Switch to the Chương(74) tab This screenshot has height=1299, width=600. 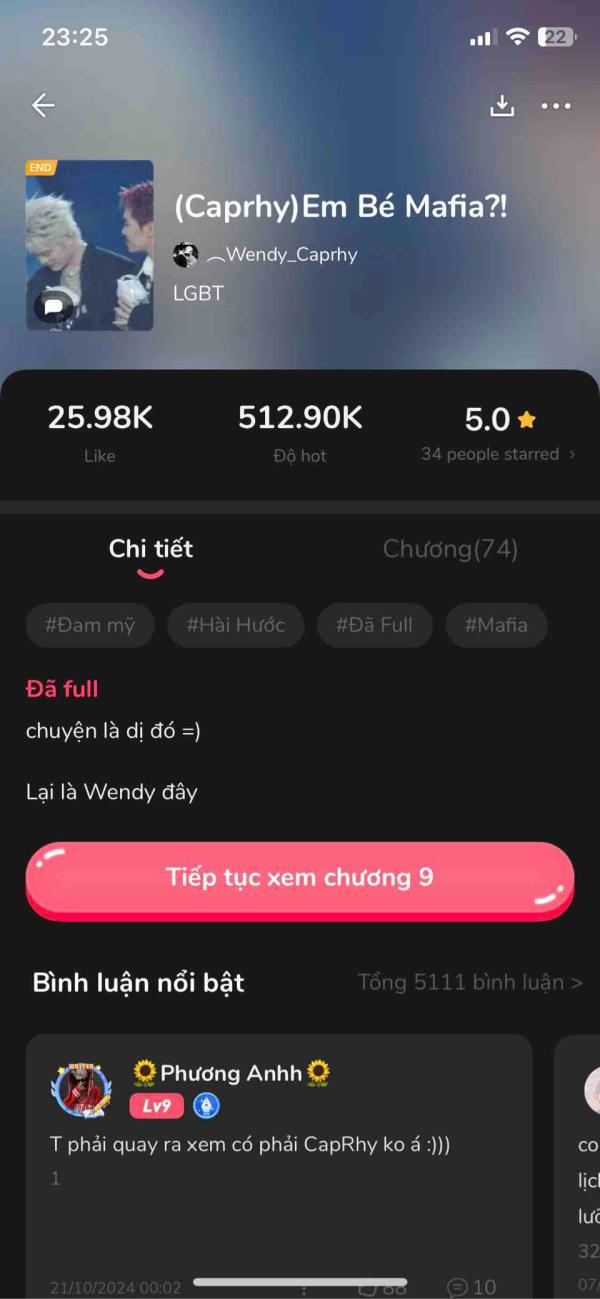point(450,548)
